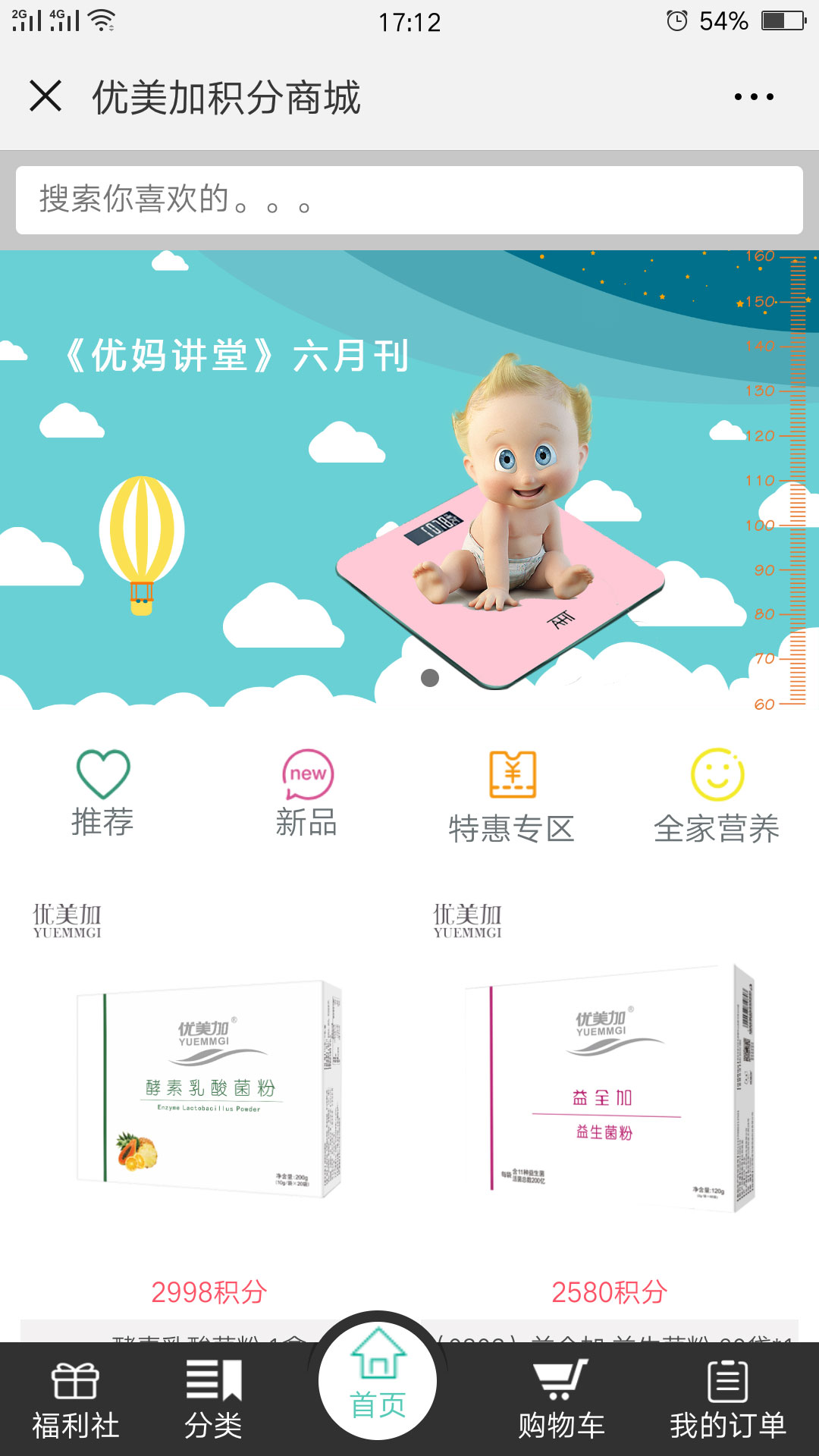Screen dimensions: 819x1456
Task: Browse the 新品 section
Action: tap(306, 793)
